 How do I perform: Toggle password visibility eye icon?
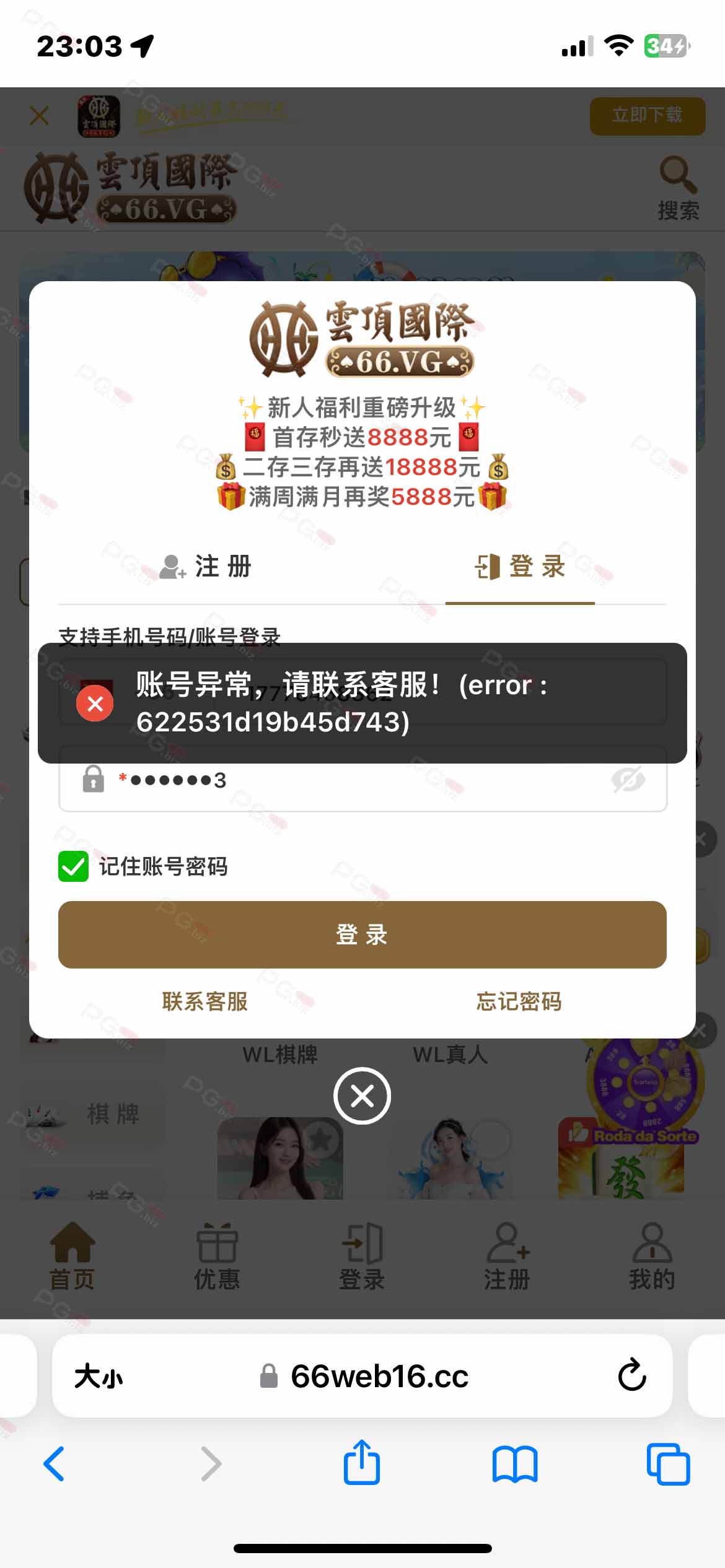click(x=628, y=780)
